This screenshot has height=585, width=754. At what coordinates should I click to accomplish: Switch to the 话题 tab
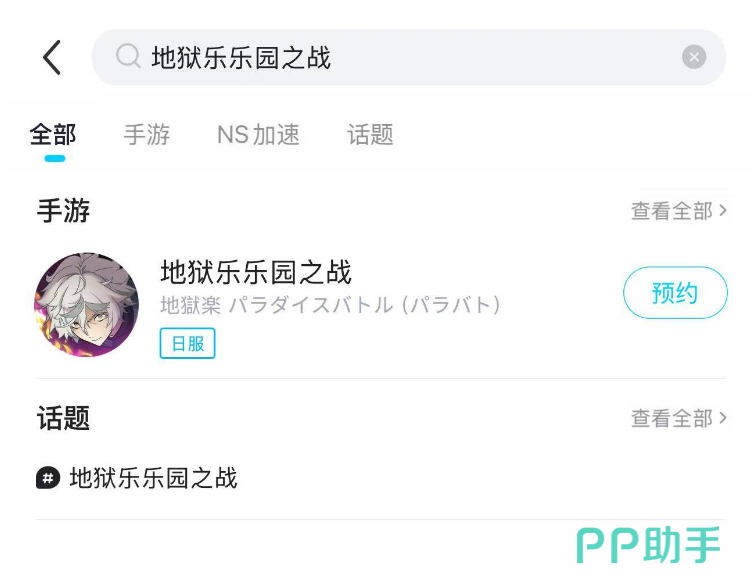coord(370,135)
